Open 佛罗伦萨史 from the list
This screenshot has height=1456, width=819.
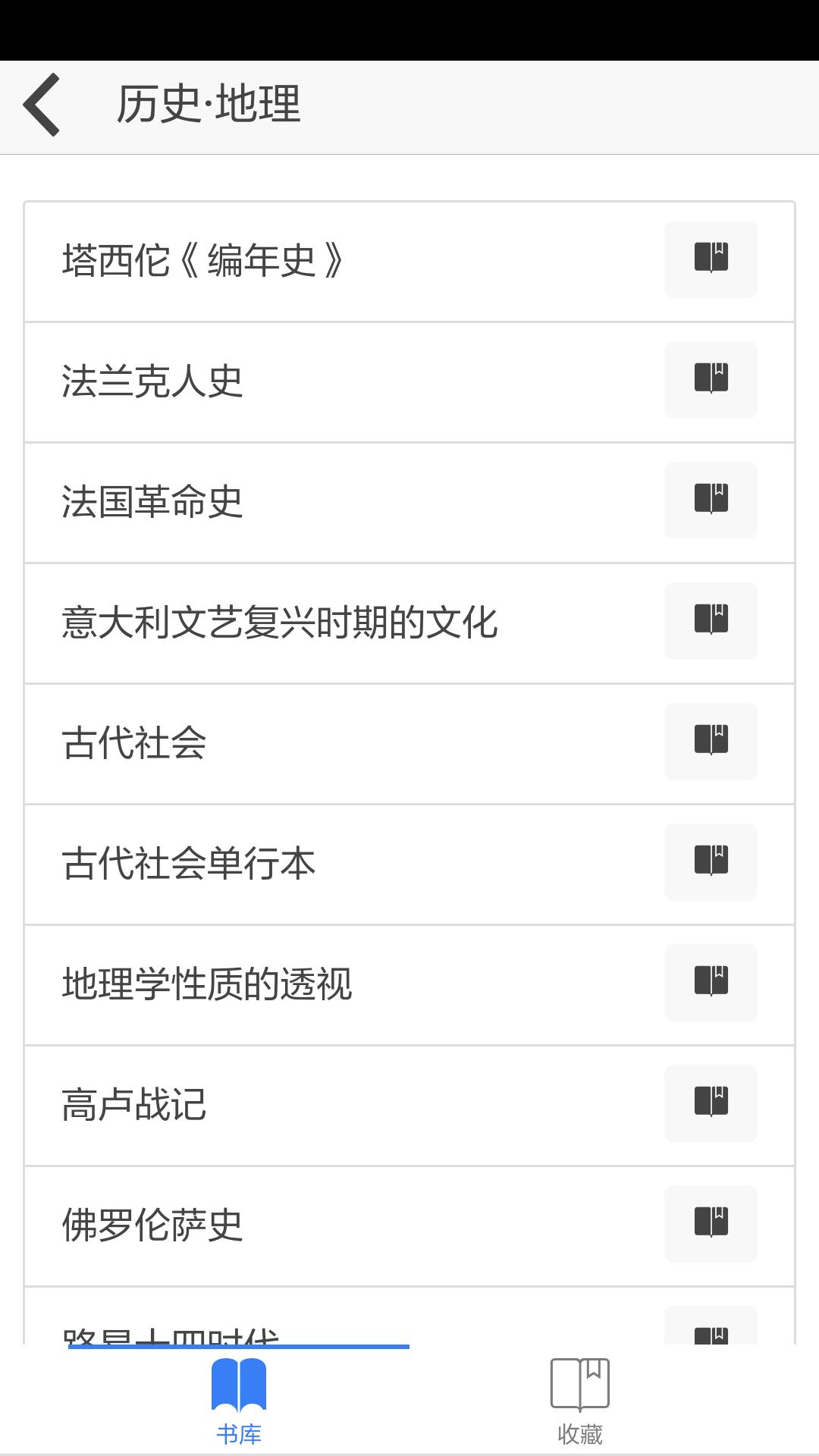coord(152,1225)
